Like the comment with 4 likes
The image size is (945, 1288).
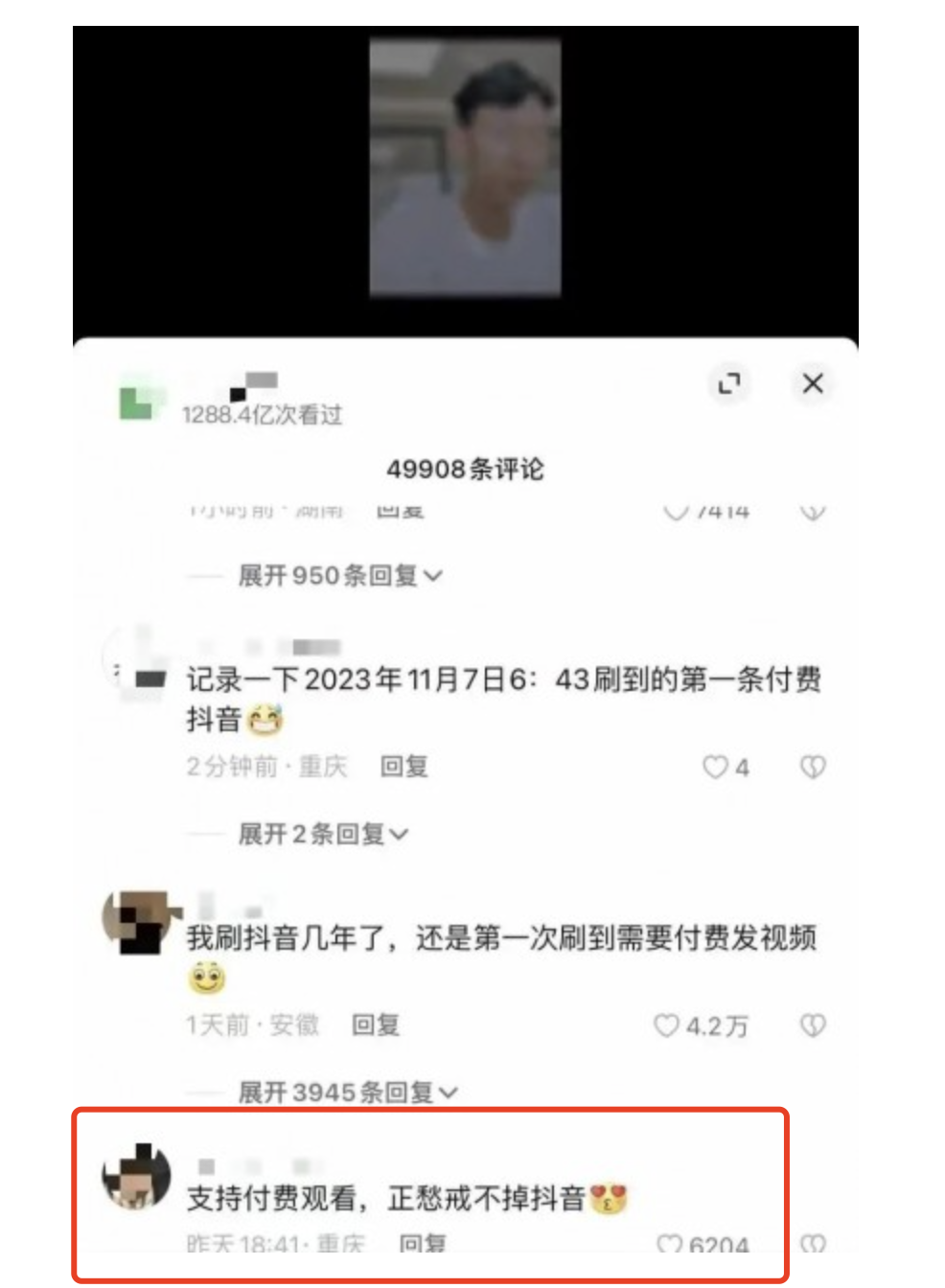(x=716, y=767)
